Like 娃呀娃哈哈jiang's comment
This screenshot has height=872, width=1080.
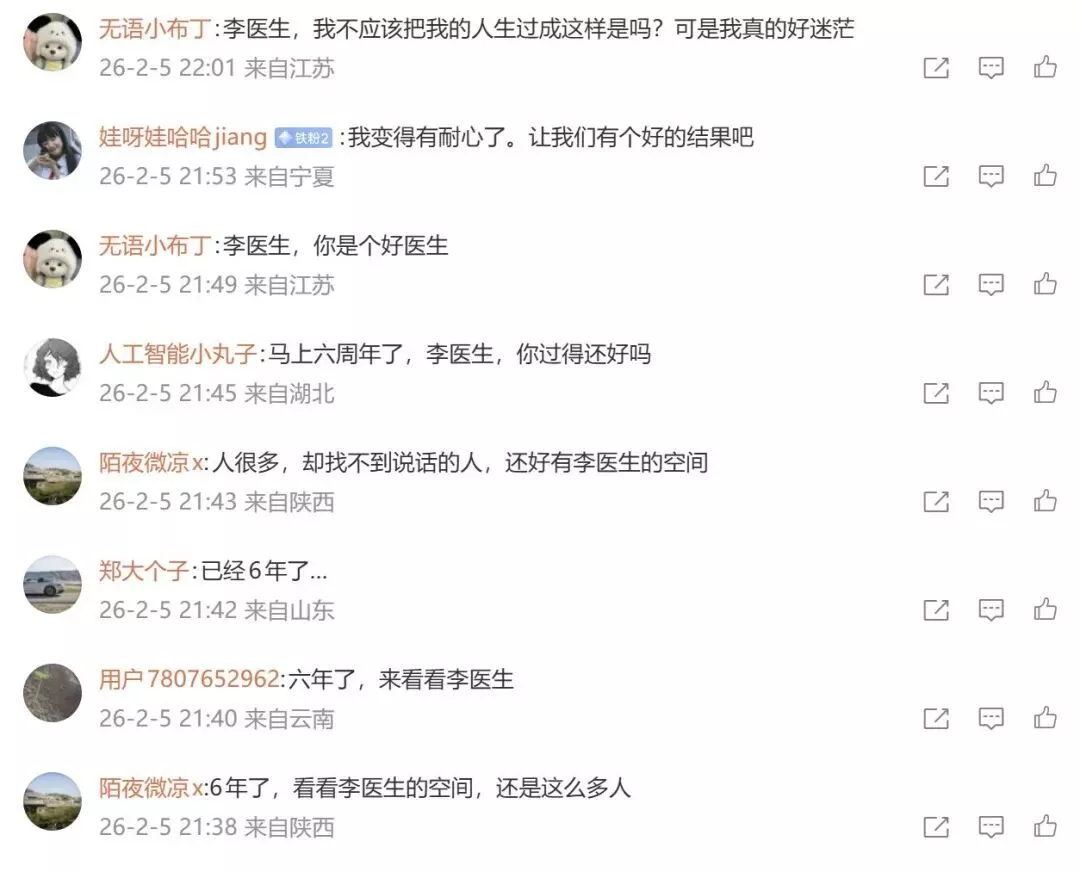1045,176
